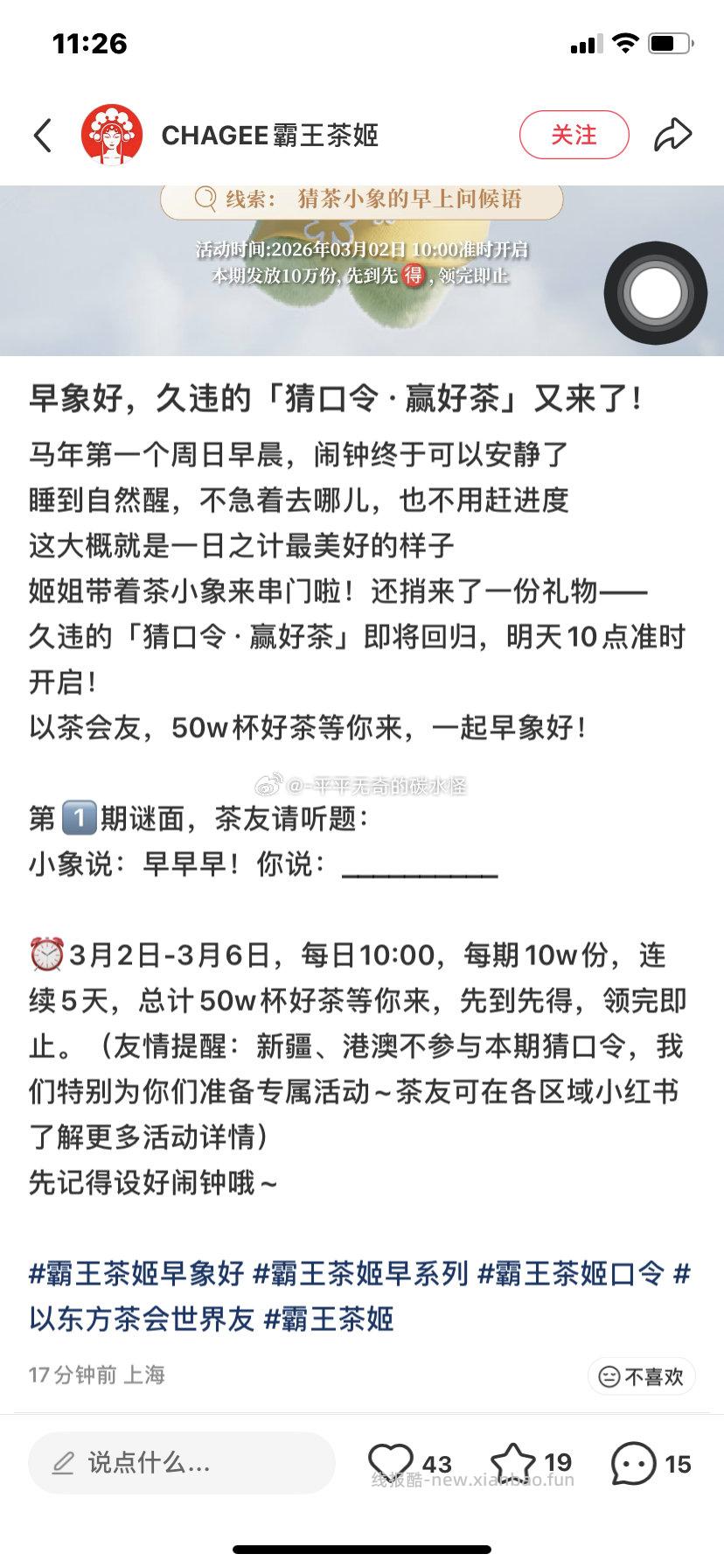Open hashtag #霸王茶姬早象好
The image size is (724, 1568).
(131, 1275)
